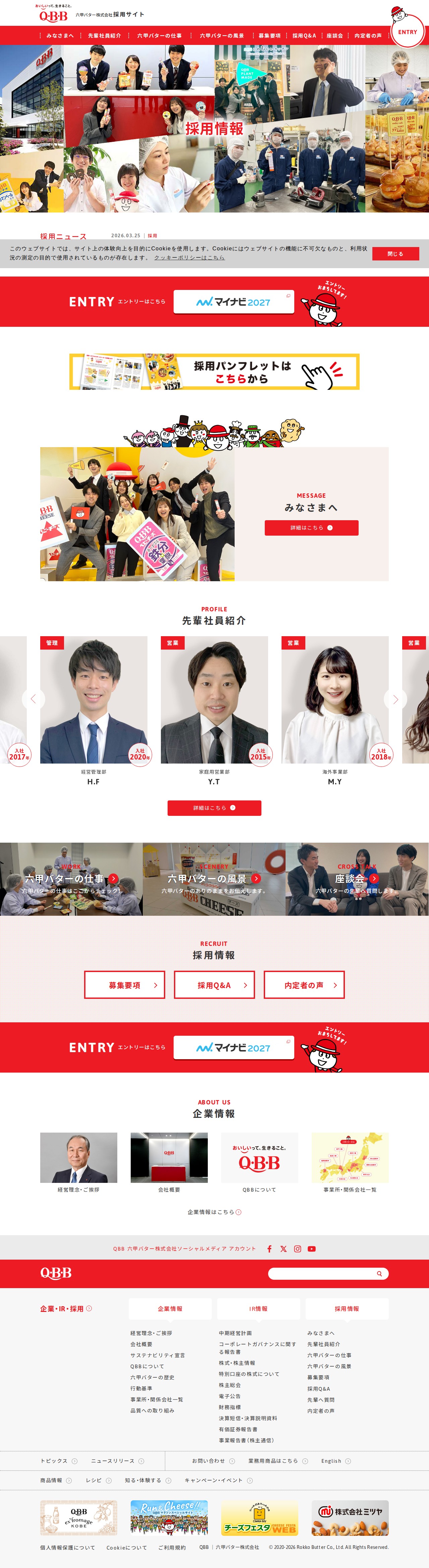The width and height of the screenshot is (429, 1568).
Task: Show the next employee profile slide
Action: [395, 700]
